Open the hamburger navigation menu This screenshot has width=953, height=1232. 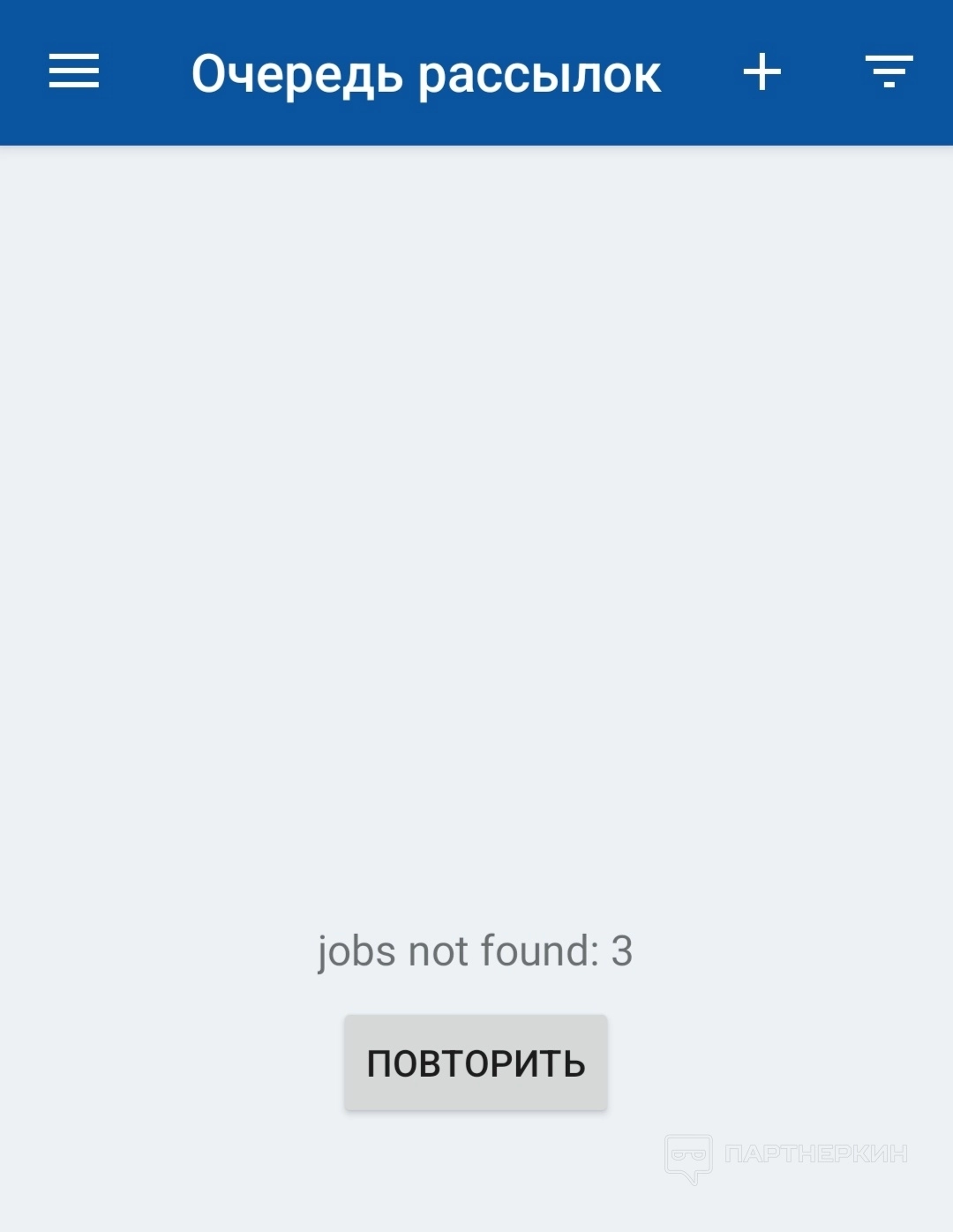[74, 71]
